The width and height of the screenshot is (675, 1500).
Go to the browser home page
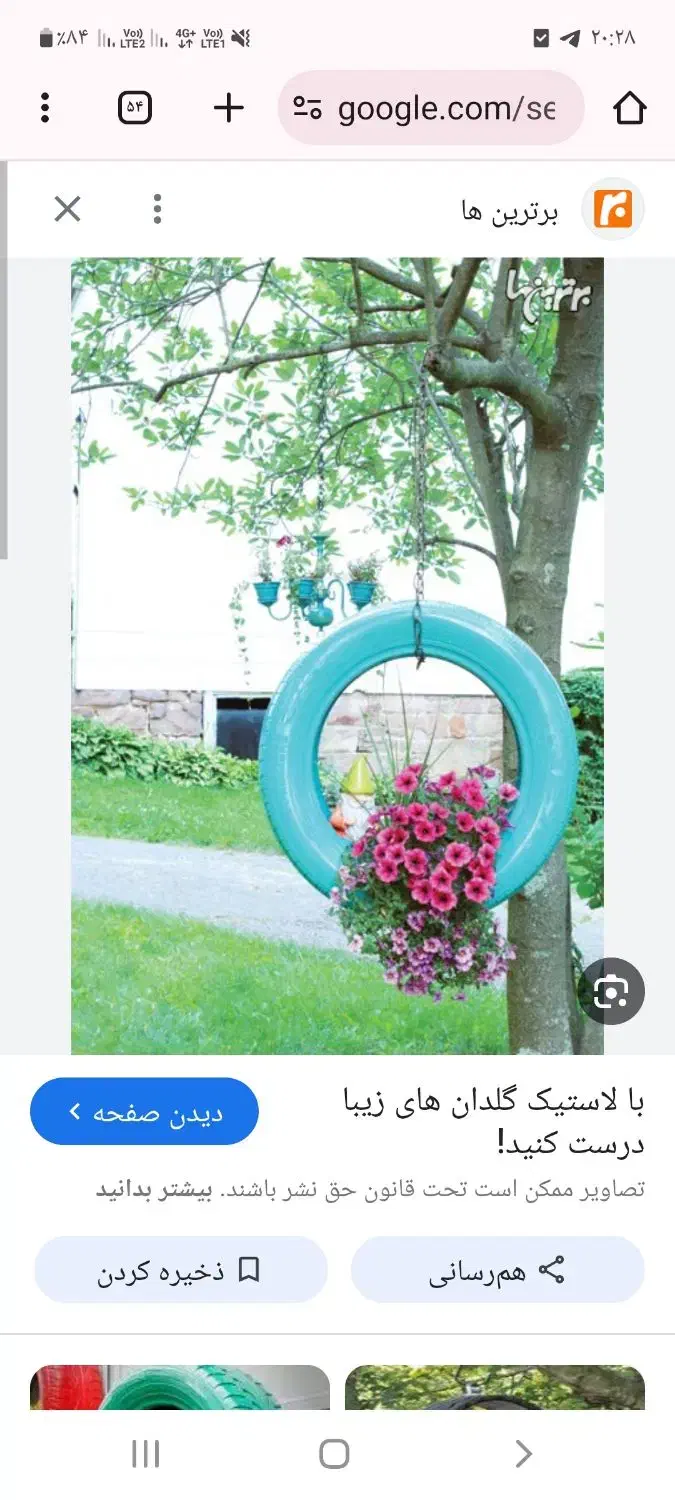click(x=629, y=108)
